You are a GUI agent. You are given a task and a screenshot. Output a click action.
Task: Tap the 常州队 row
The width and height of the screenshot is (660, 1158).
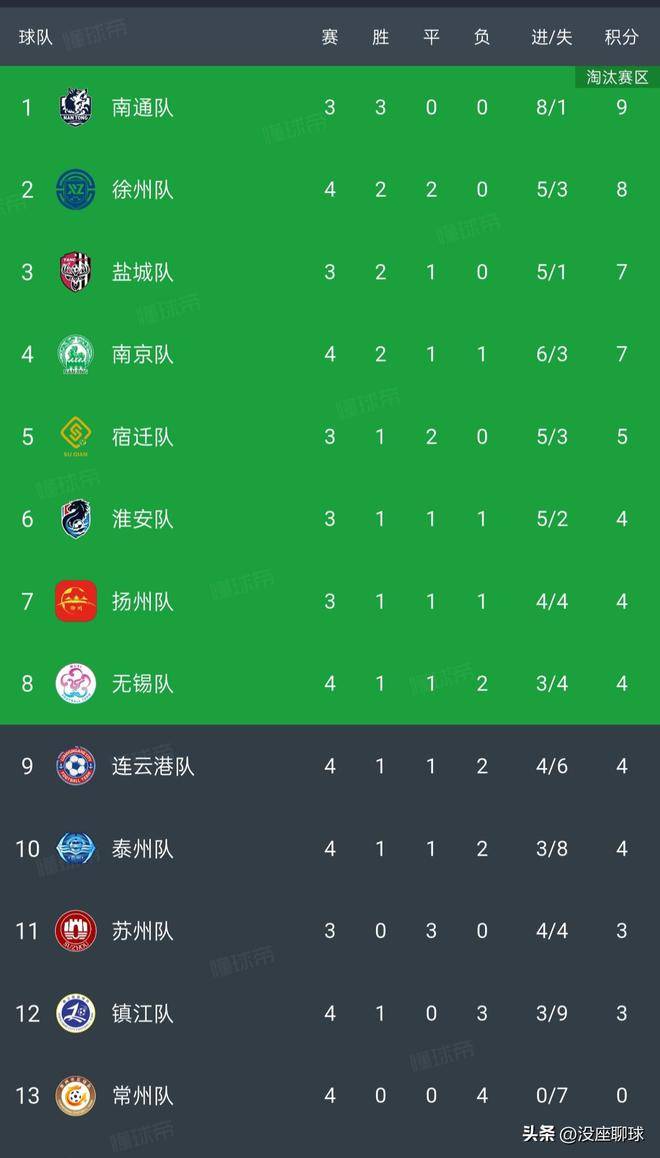click(x=330, y=1095)
